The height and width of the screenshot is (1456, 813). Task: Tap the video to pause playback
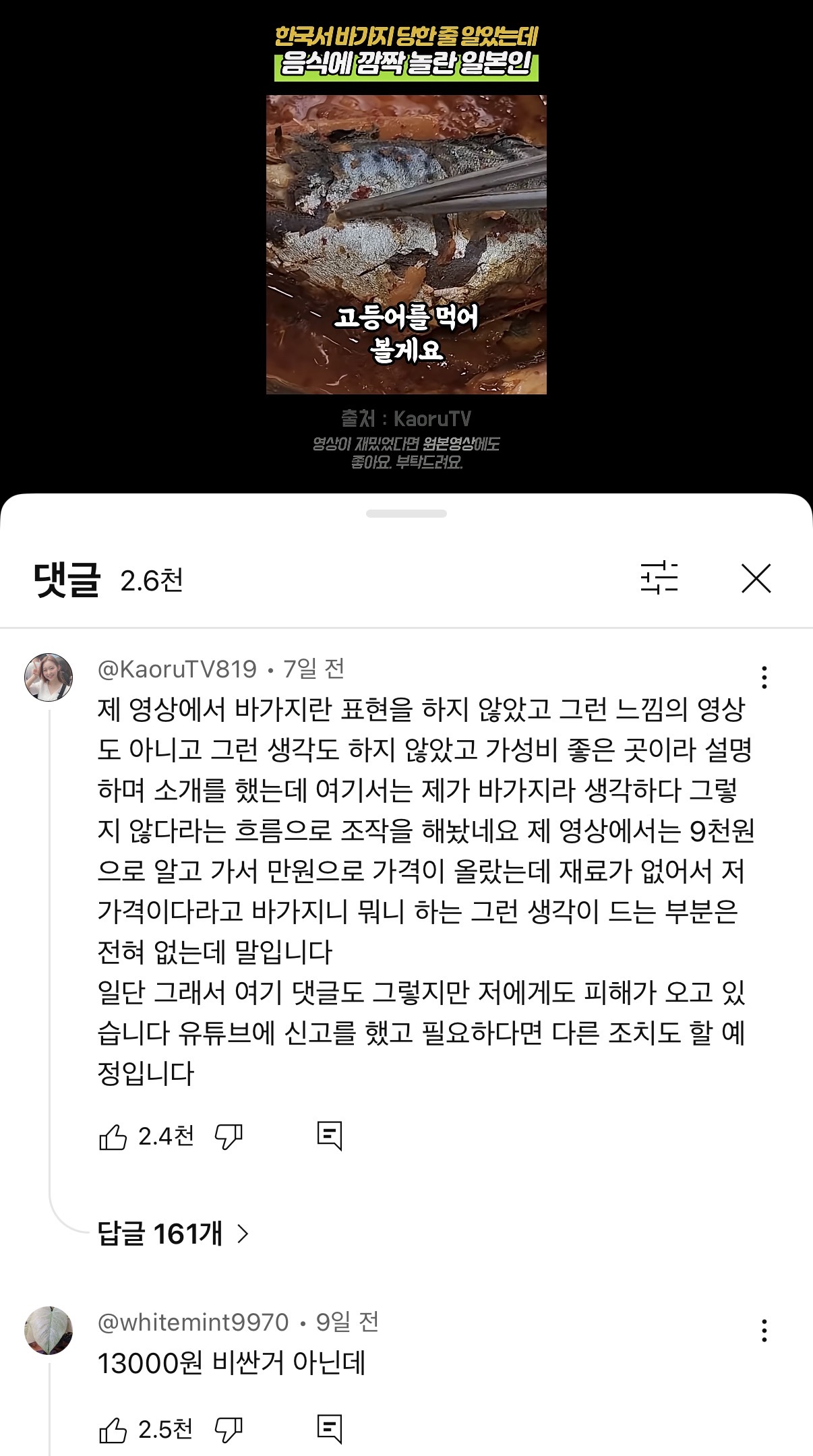pyautogui.click(x=406, y=244)
